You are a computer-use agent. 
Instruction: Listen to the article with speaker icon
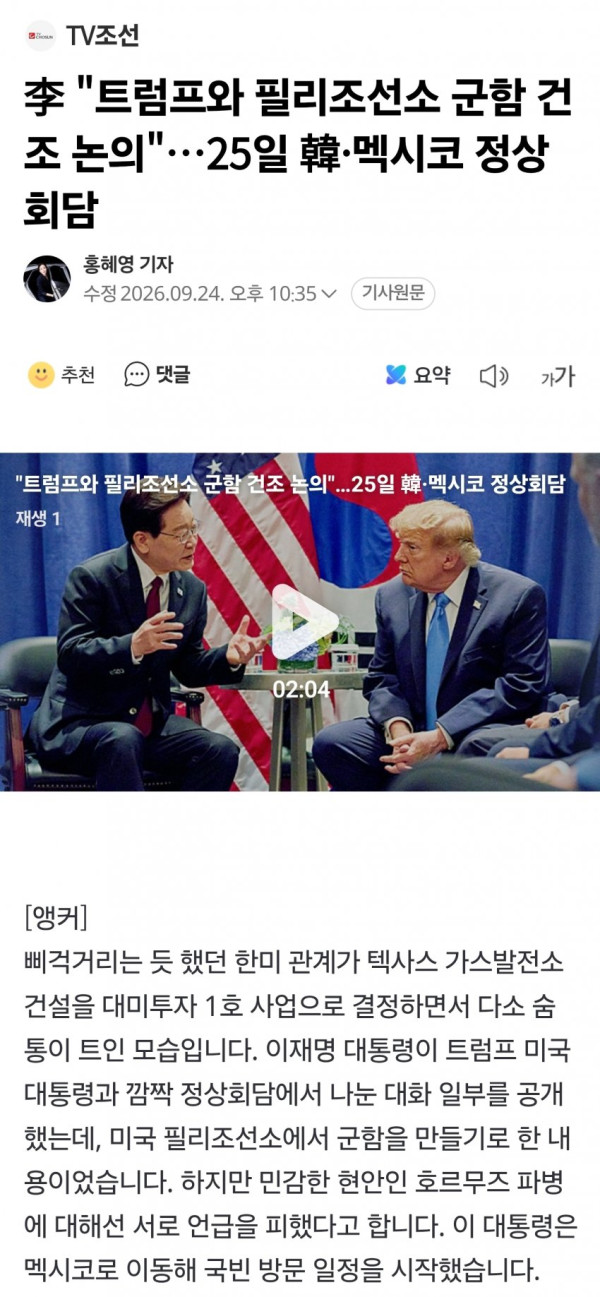(494, 376)
